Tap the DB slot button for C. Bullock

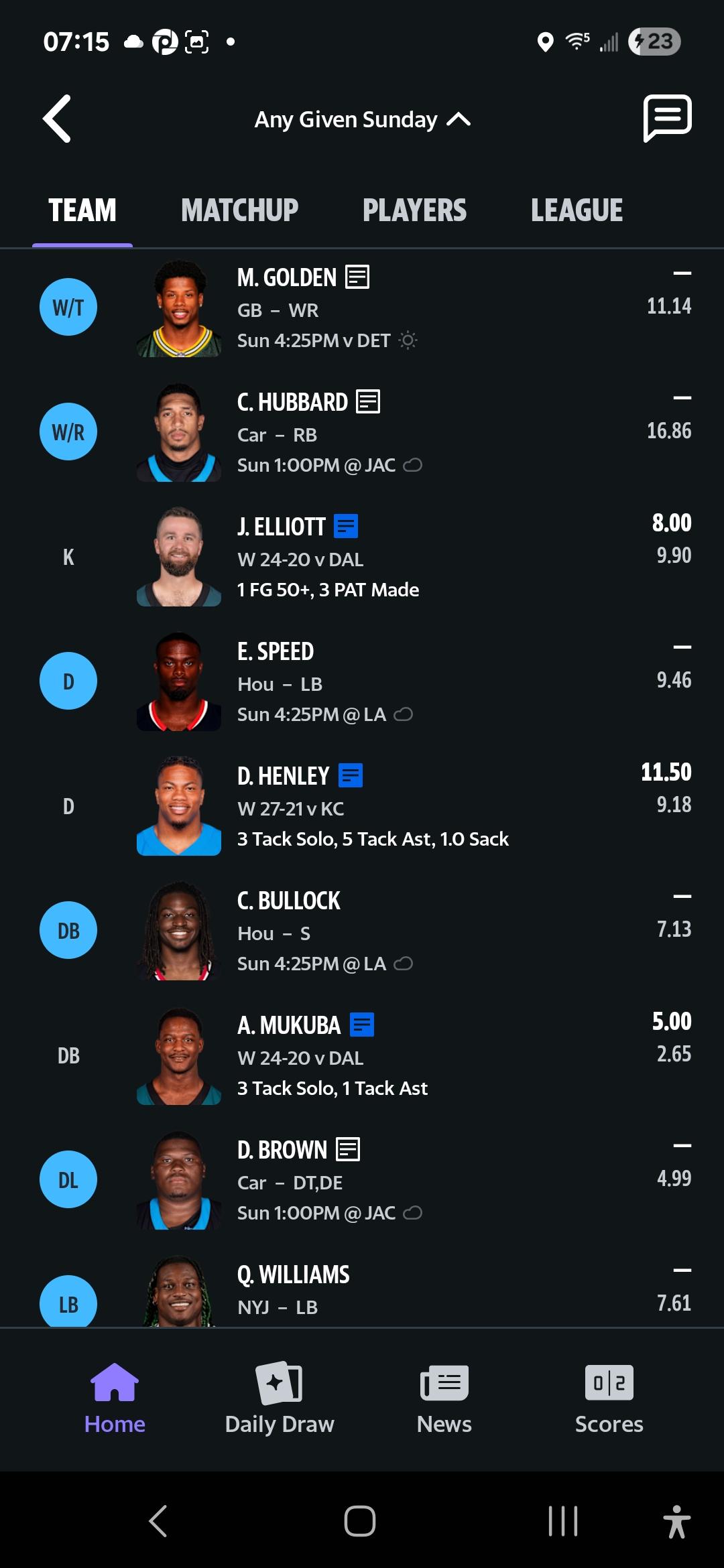(x=68, y=930)
